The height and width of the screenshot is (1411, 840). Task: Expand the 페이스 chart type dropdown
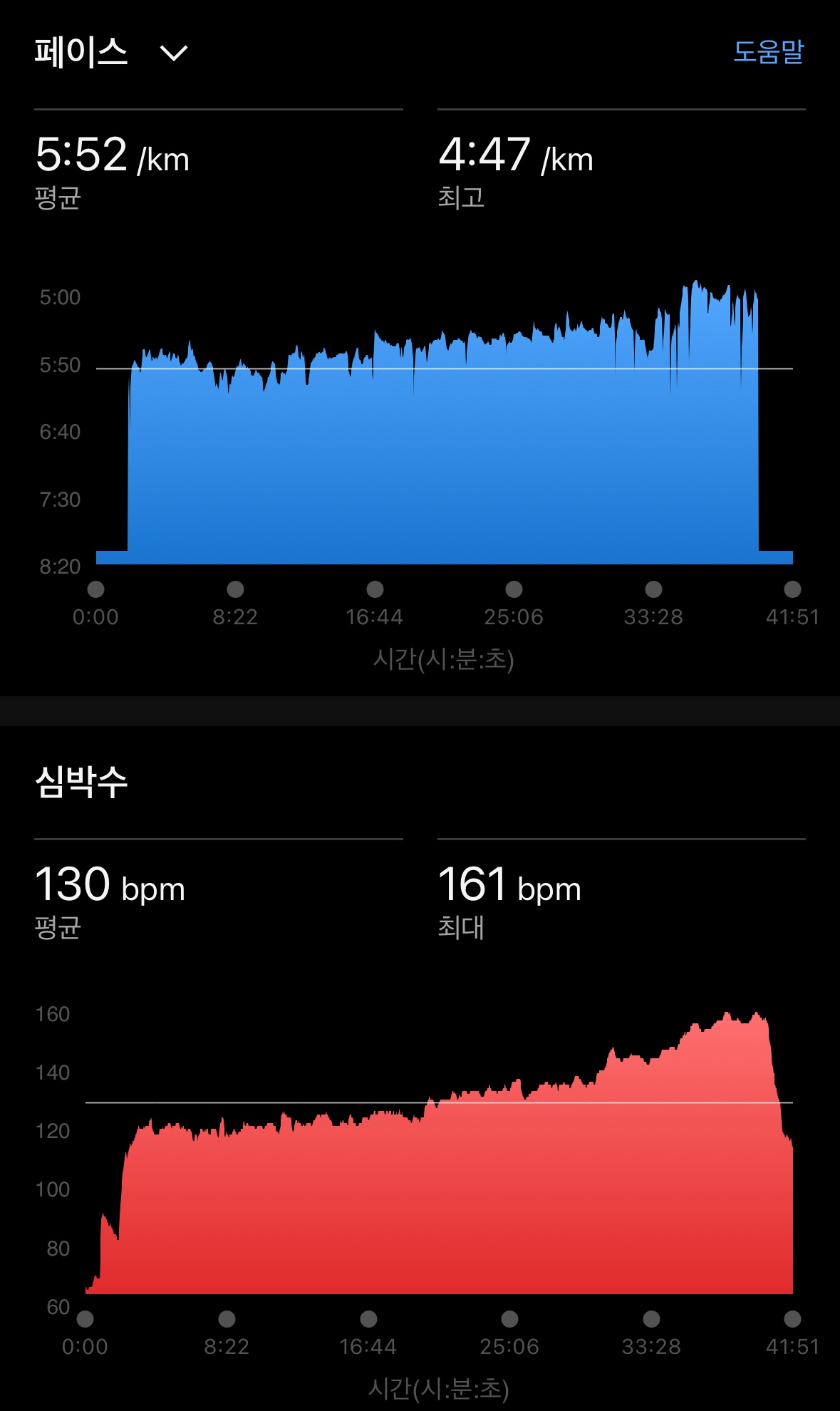click(x=173, y=53)
